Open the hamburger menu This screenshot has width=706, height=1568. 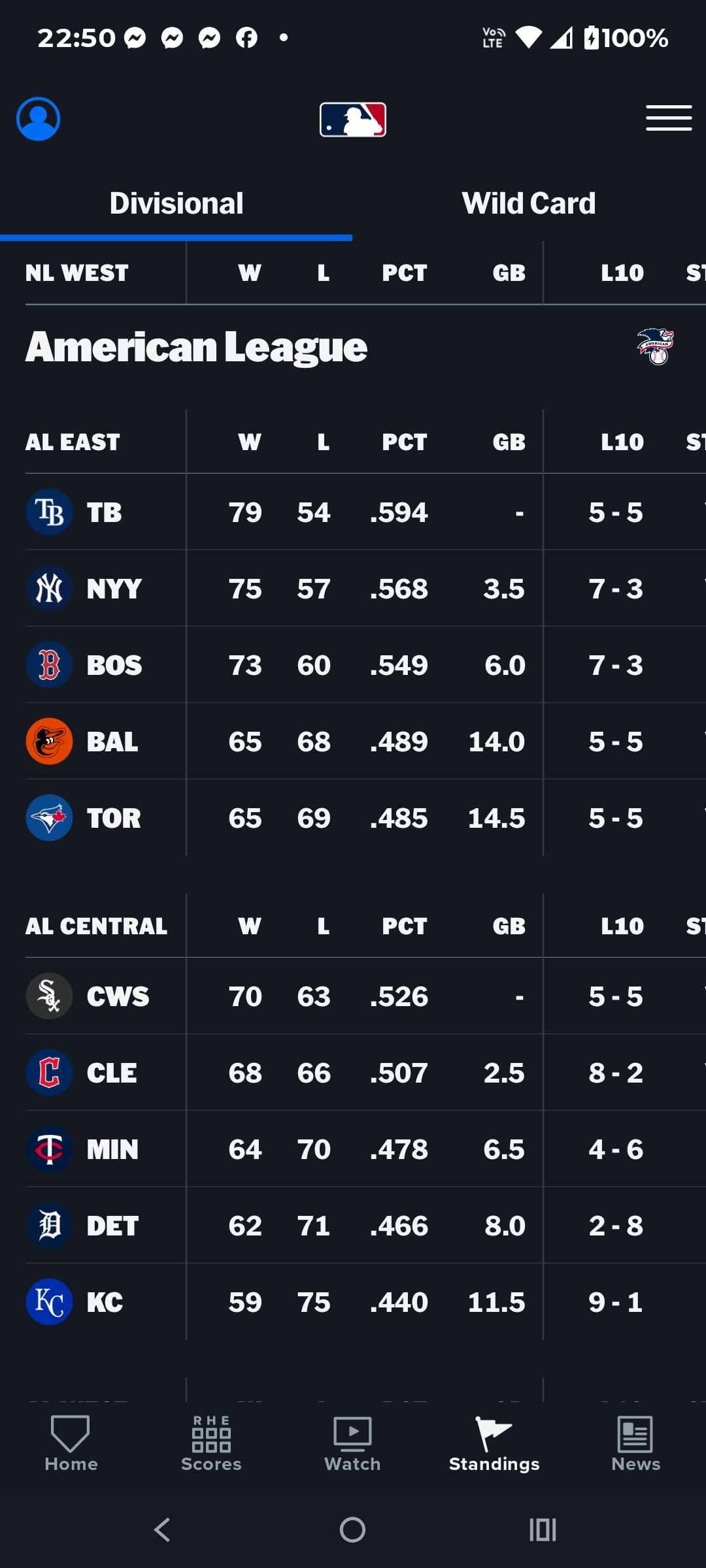tap(669, 118)
